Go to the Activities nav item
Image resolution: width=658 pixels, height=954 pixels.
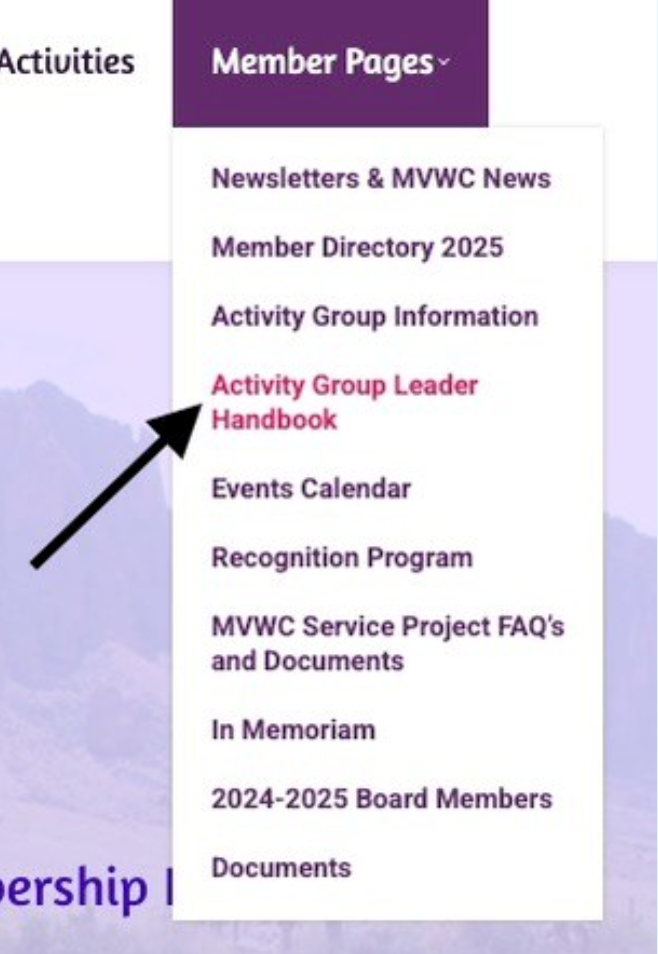(68, 63)
